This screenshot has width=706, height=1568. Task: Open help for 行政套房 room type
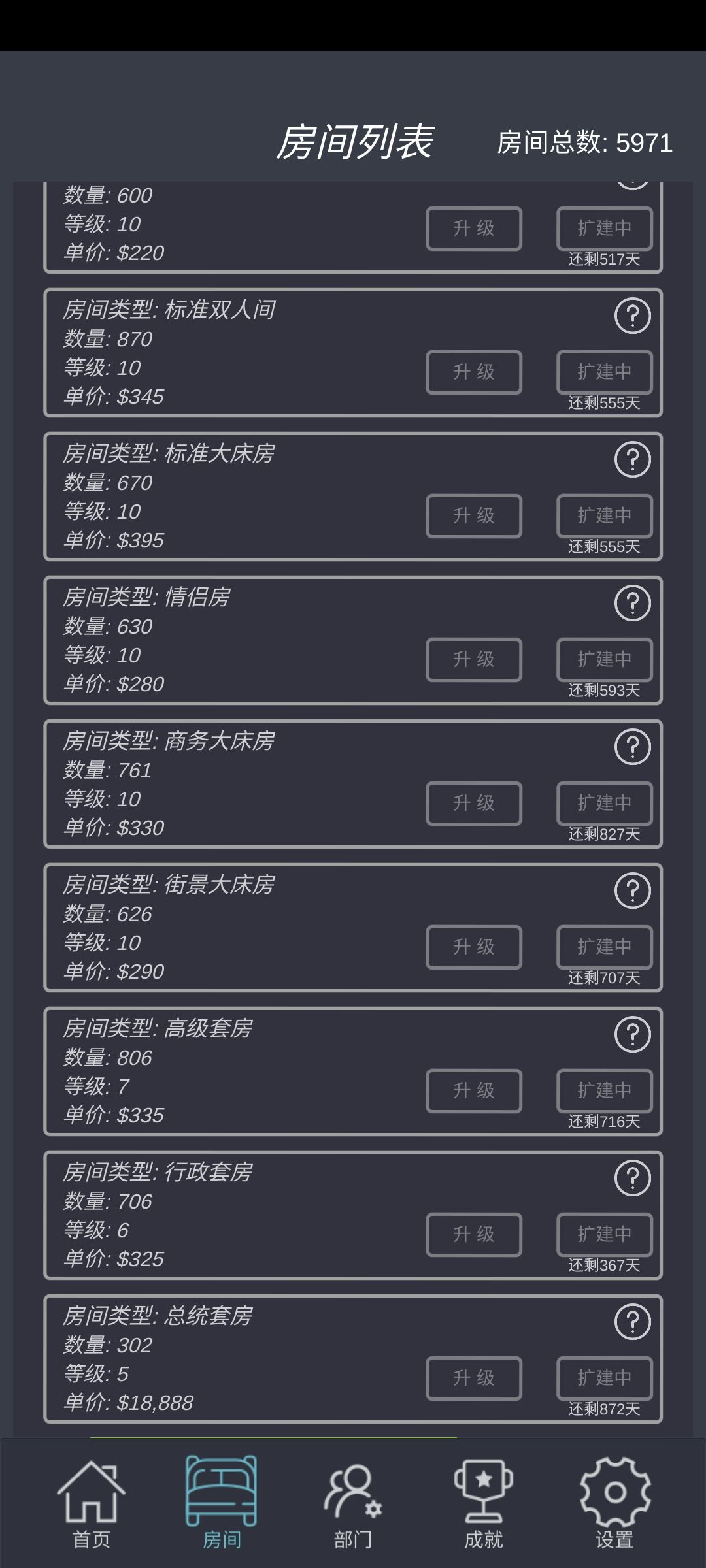[631, 1179]
